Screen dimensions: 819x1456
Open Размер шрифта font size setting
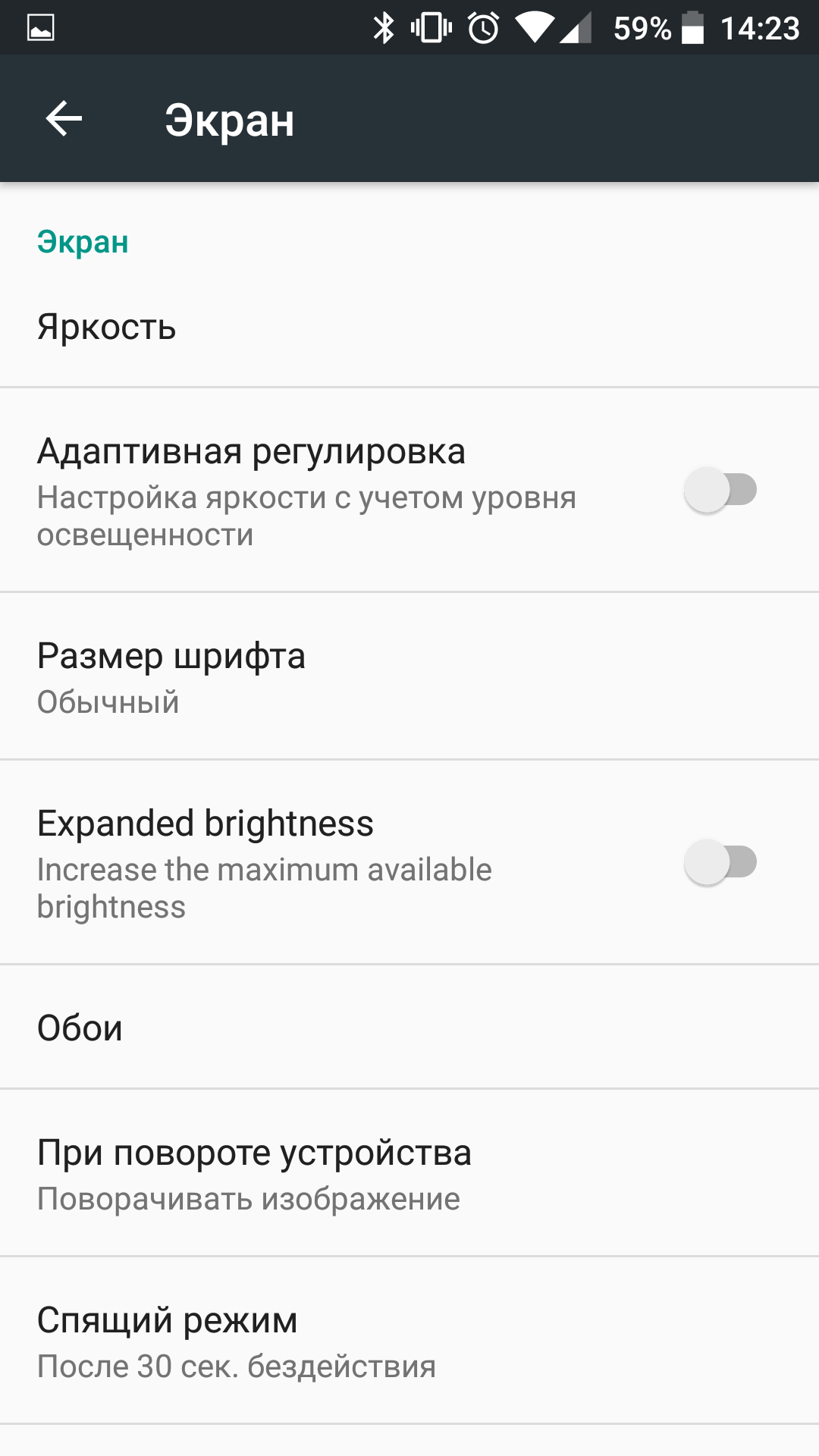pyautogui.click(x=409, y=676)
